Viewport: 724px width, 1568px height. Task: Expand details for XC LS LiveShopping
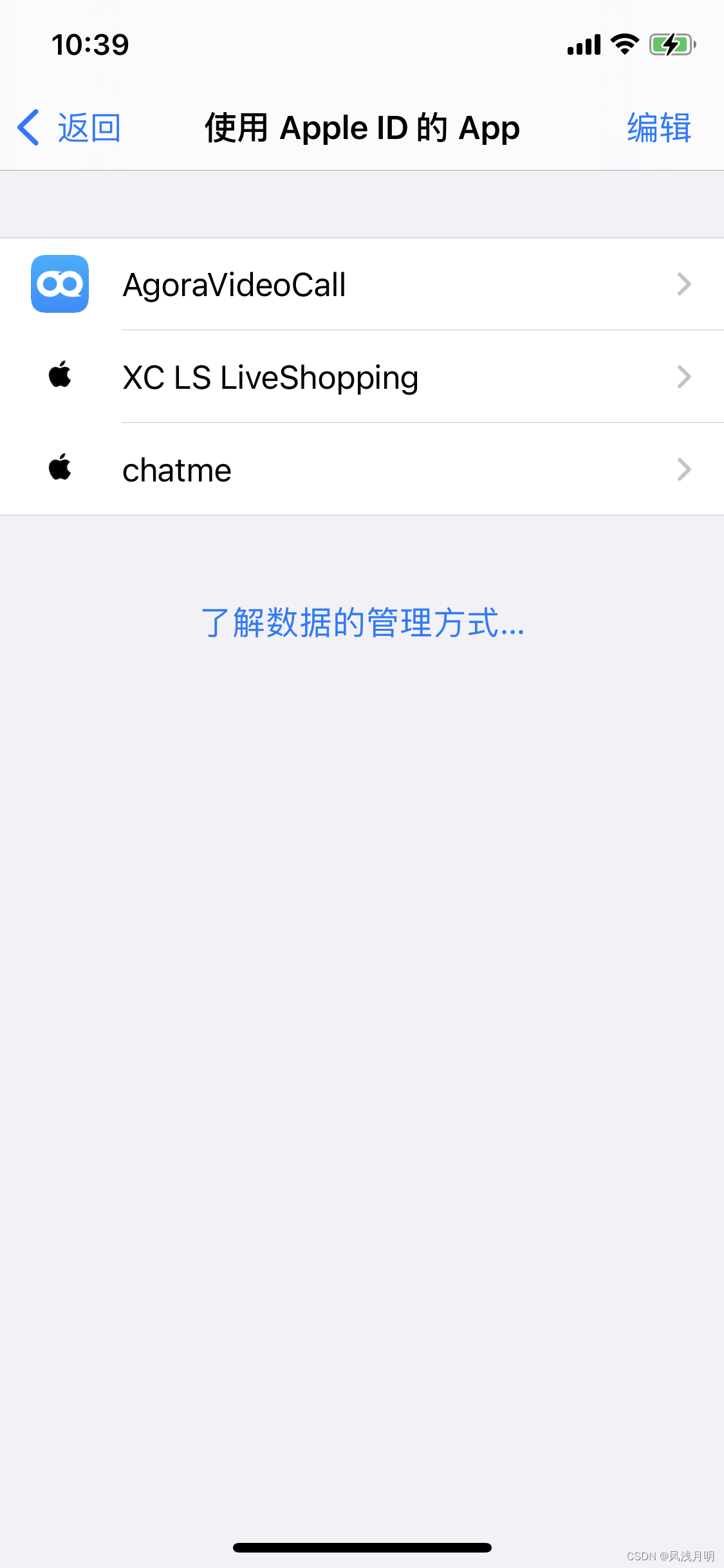point(684,377)
